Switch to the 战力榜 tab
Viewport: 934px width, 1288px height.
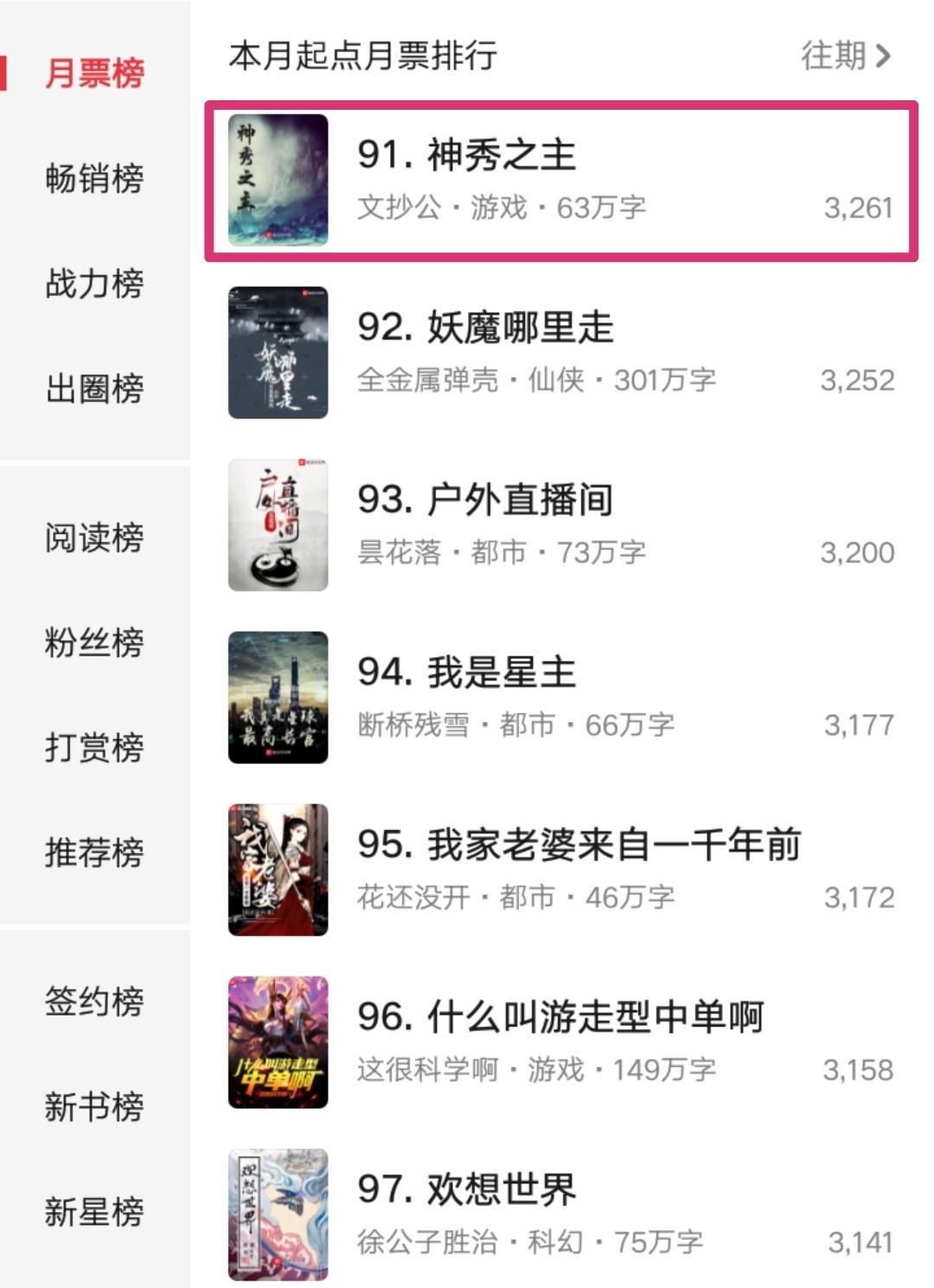94,284
